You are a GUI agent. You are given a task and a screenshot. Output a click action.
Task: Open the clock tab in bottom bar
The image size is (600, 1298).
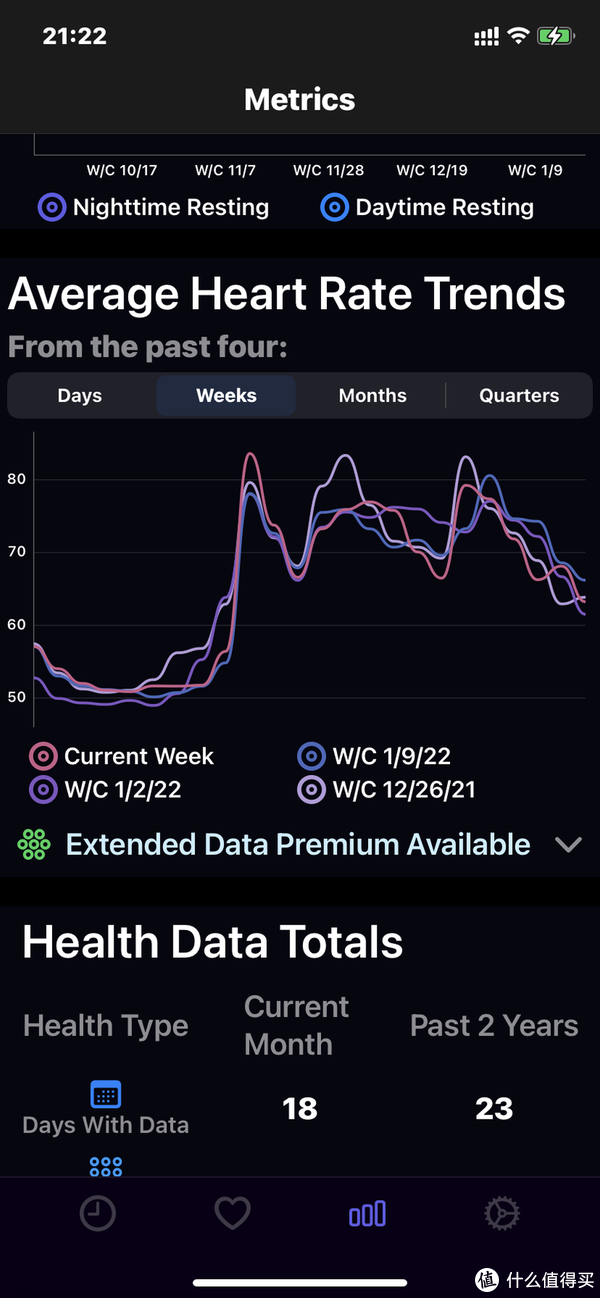98,1214
